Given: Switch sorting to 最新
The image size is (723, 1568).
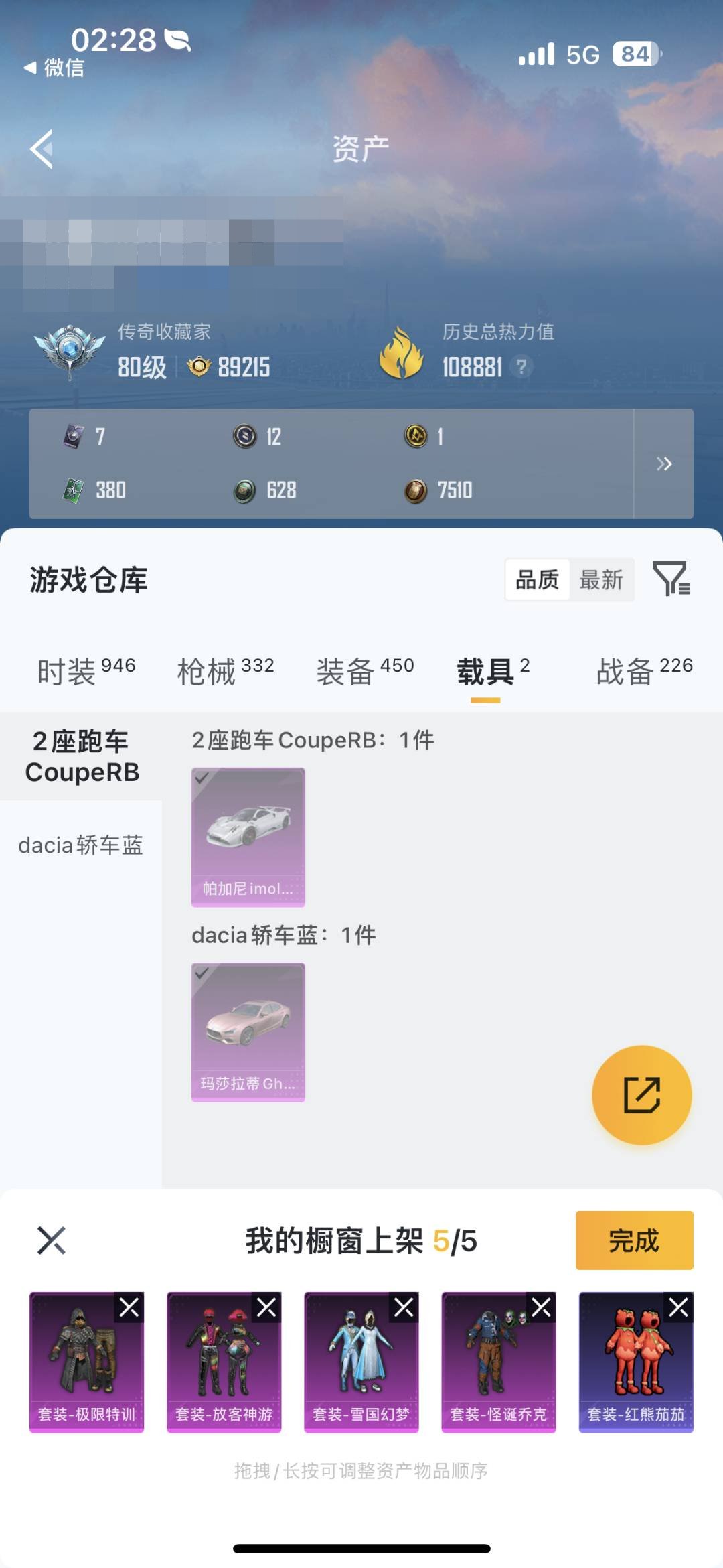Looking at the screenshot, I should [602, 580].
